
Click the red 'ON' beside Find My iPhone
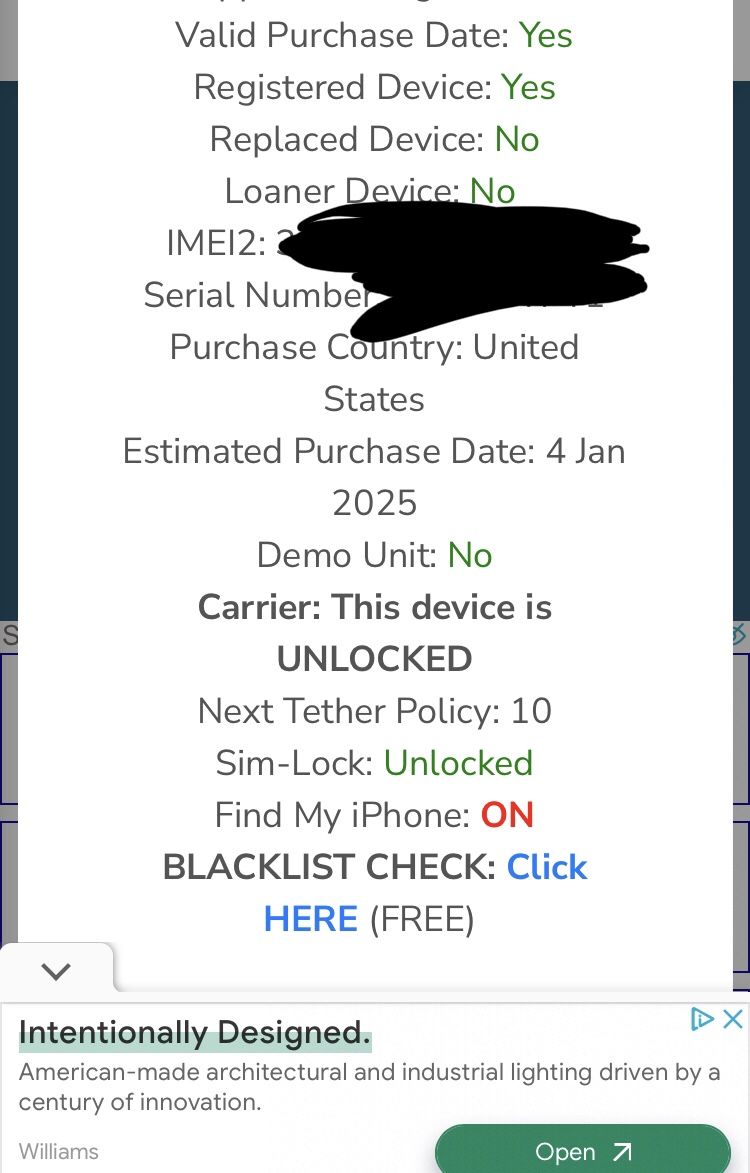[x=507, y=815]
